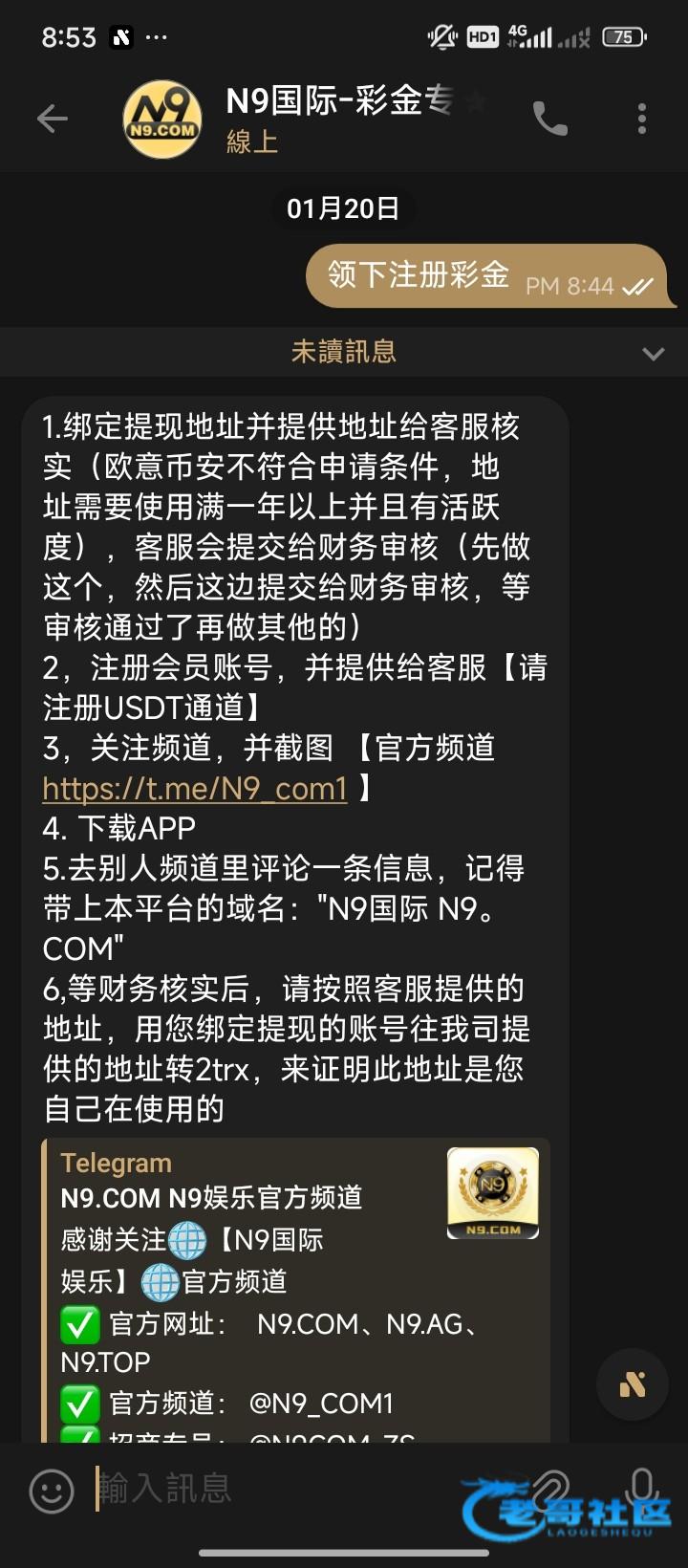Go back from the N9国际 chat
This screenshot has height=1568, width=688.
(53, 119)
